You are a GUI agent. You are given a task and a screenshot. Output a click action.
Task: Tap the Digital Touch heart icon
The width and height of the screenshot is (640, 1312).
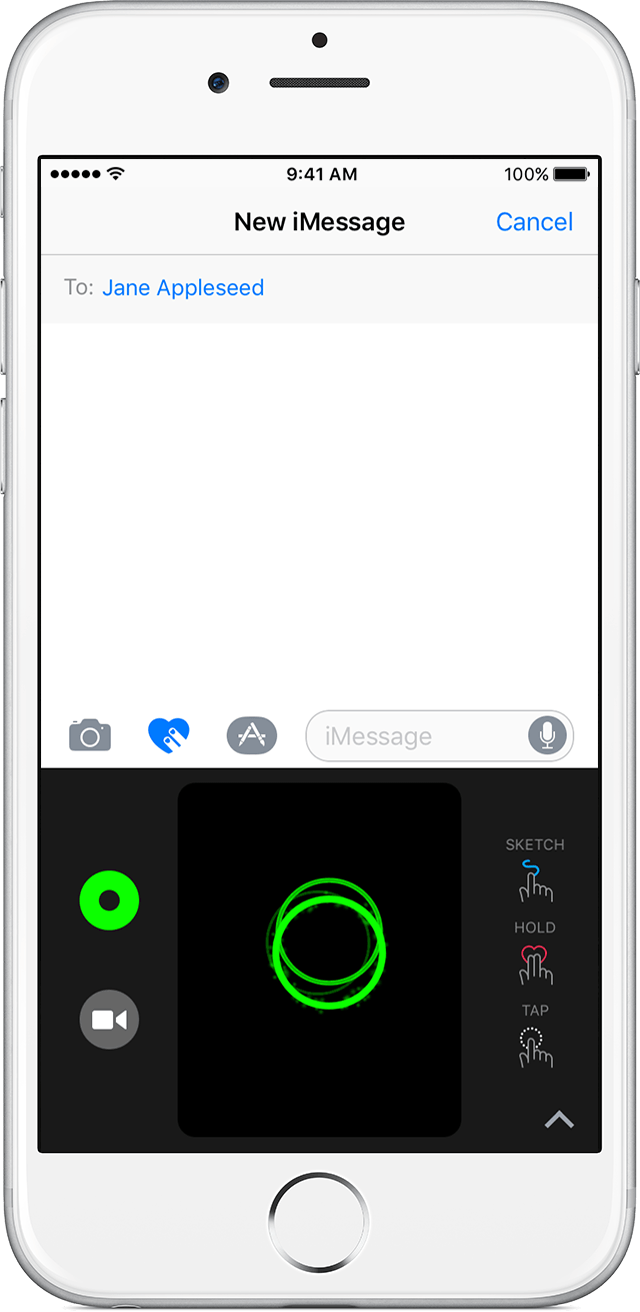pyautogui.click(x=169, y=736)
